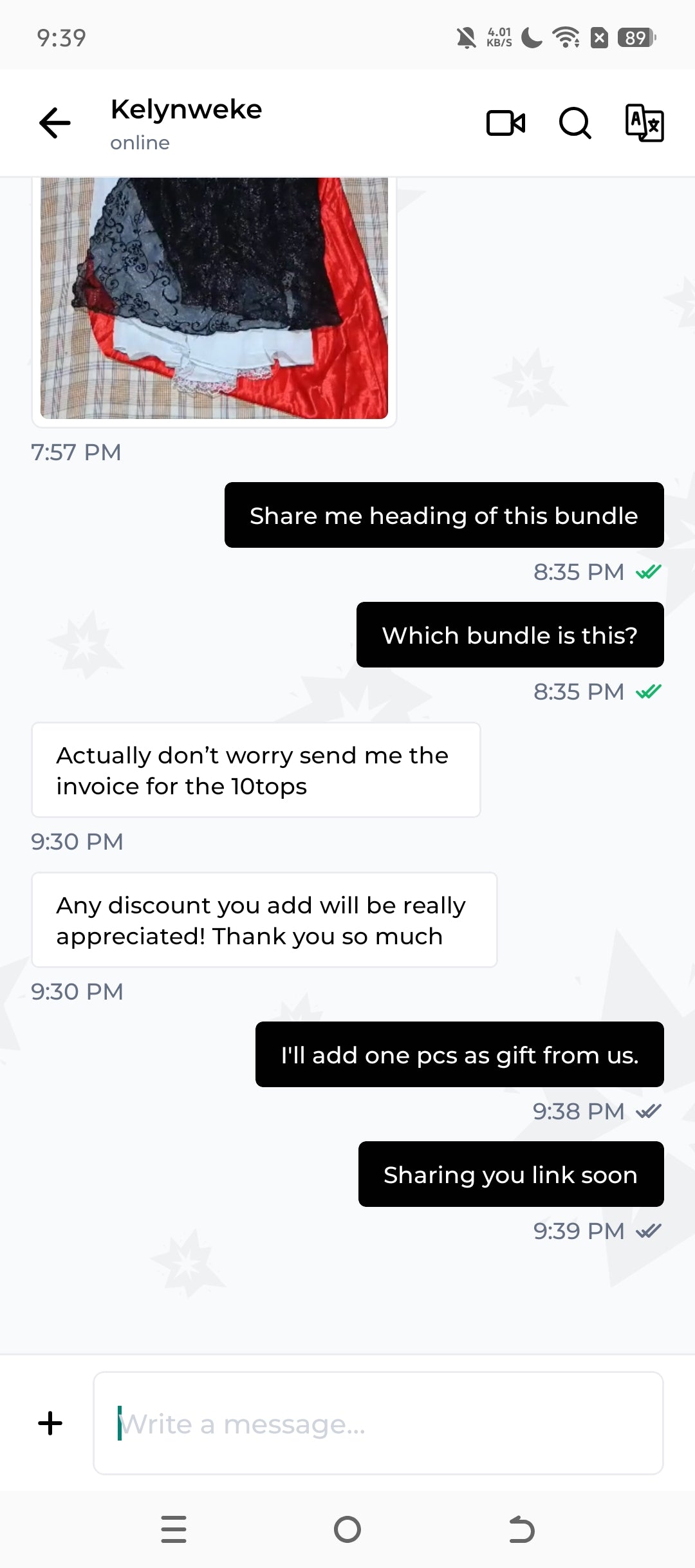Open the translate messages icon

[x=644, y=123]
